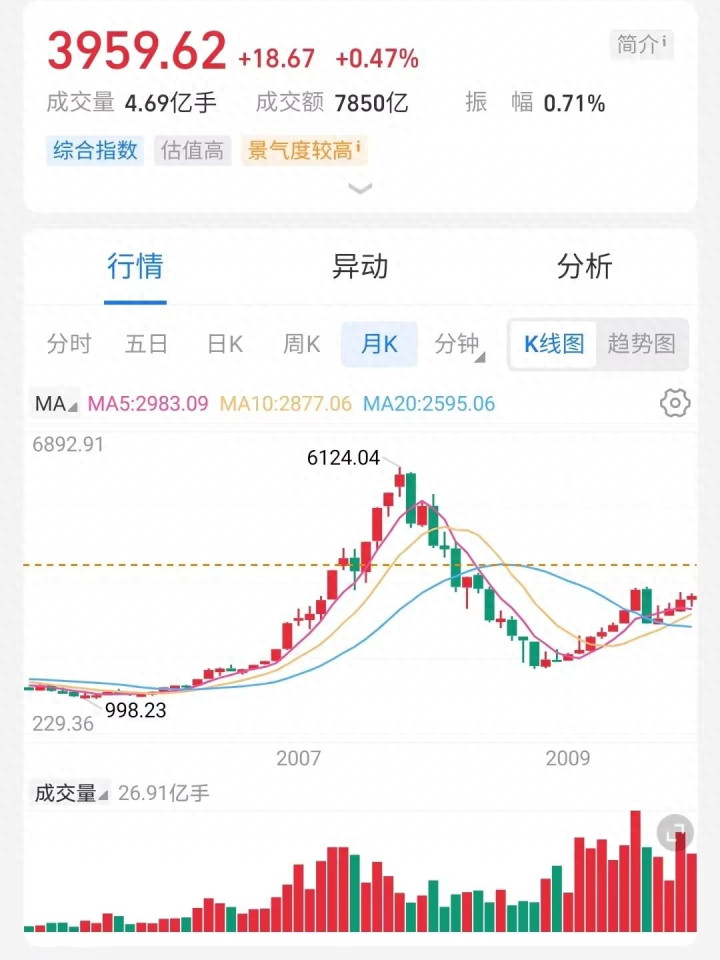Screen dimensions: 720x960
Task: Switch to the 异动 tab
Action: coord(360,267)
